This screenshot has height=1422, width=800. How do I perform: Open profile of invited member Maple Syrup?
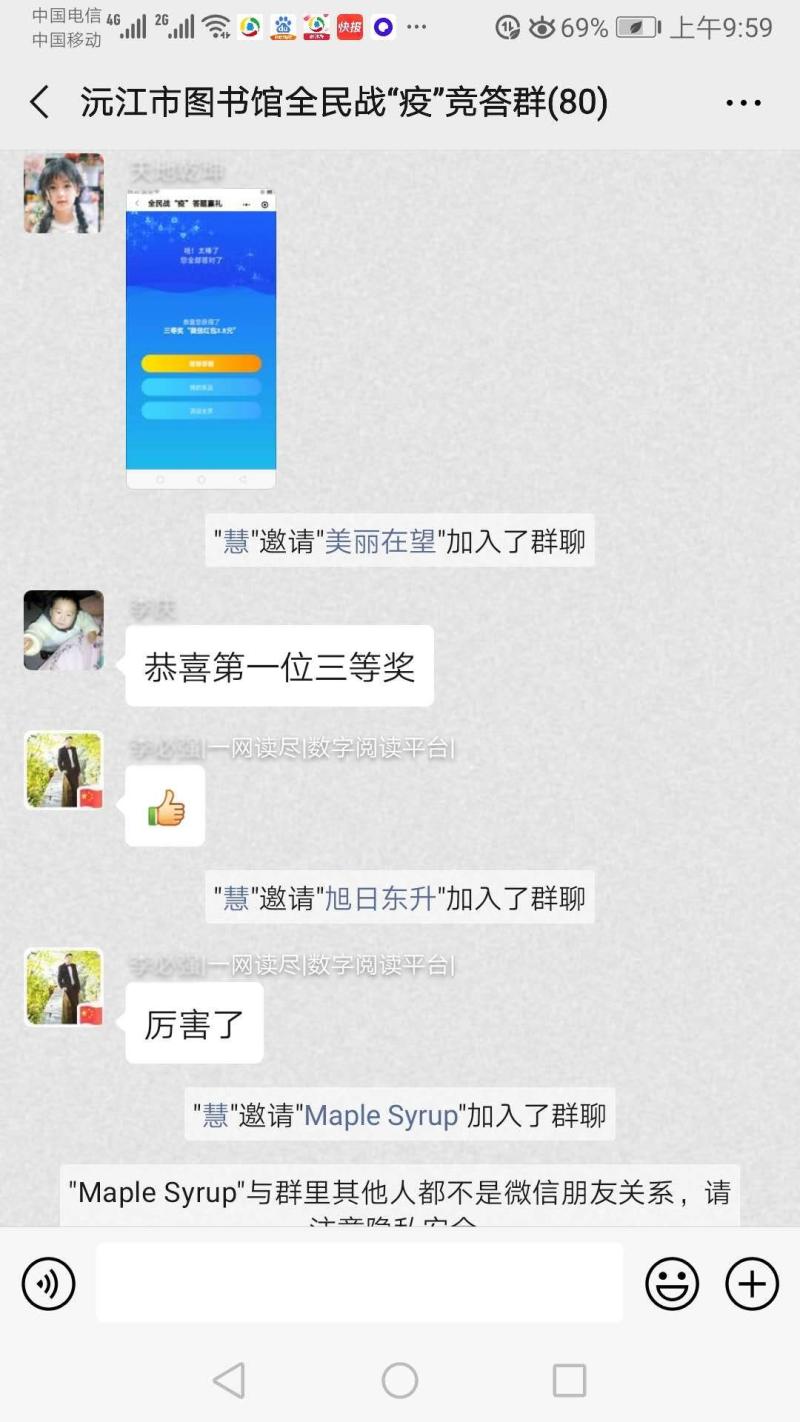[x=380, y=1115]
